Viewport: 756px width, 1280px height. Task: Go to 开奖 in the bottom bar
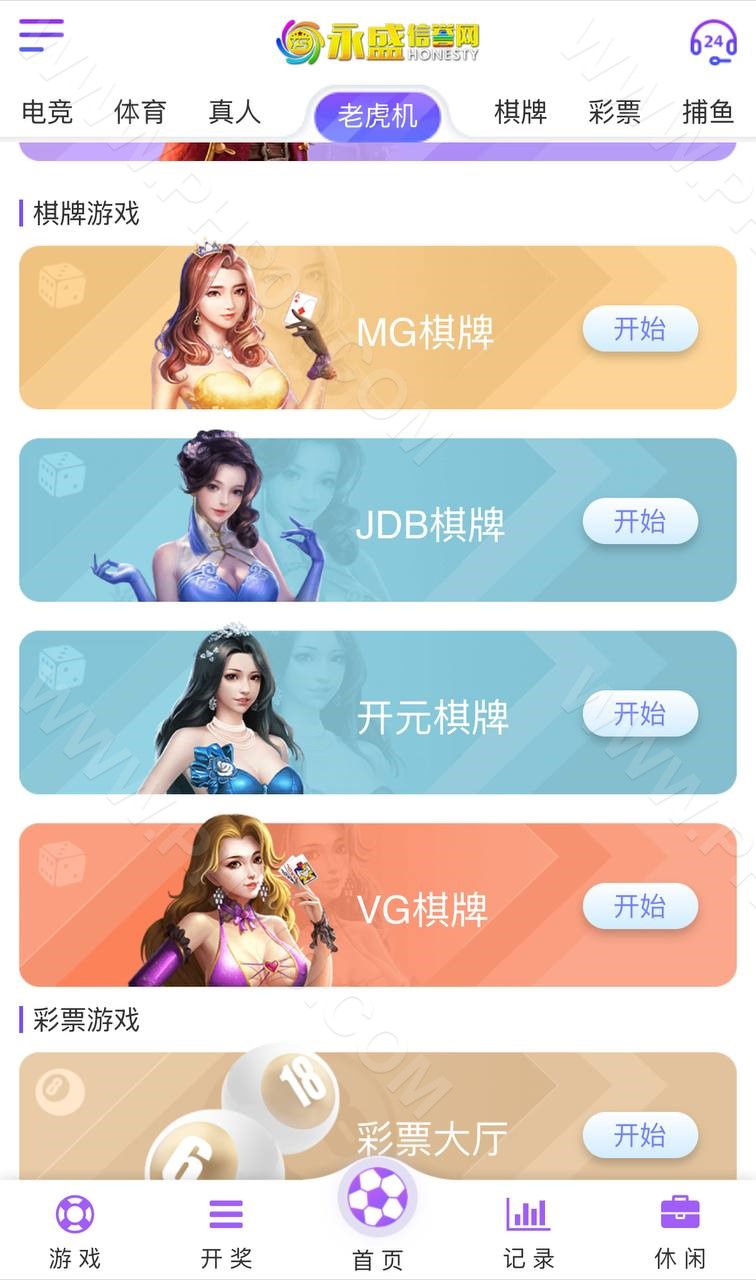tap(226, 1232)
